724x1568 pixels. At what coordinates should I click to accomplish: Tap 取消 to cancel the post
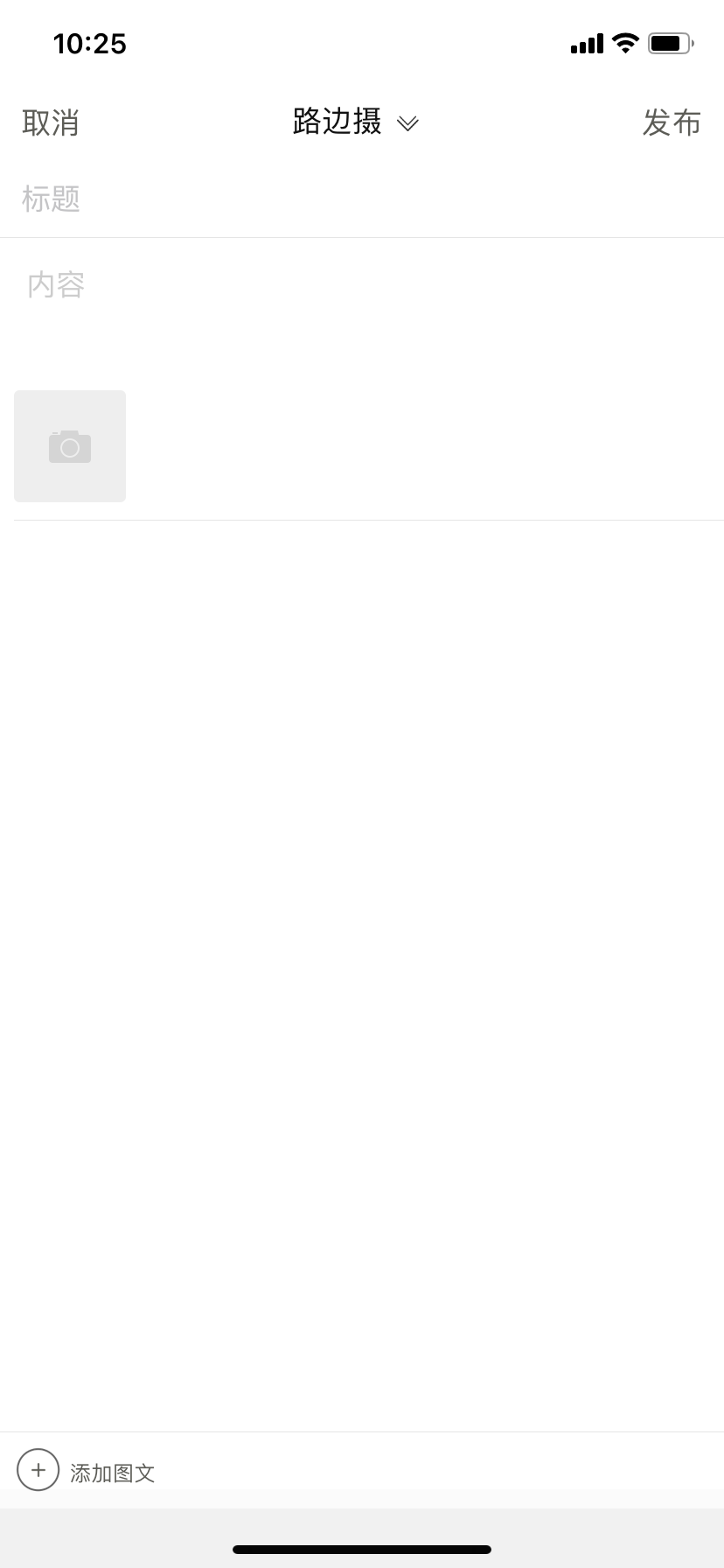pos(50,122)
